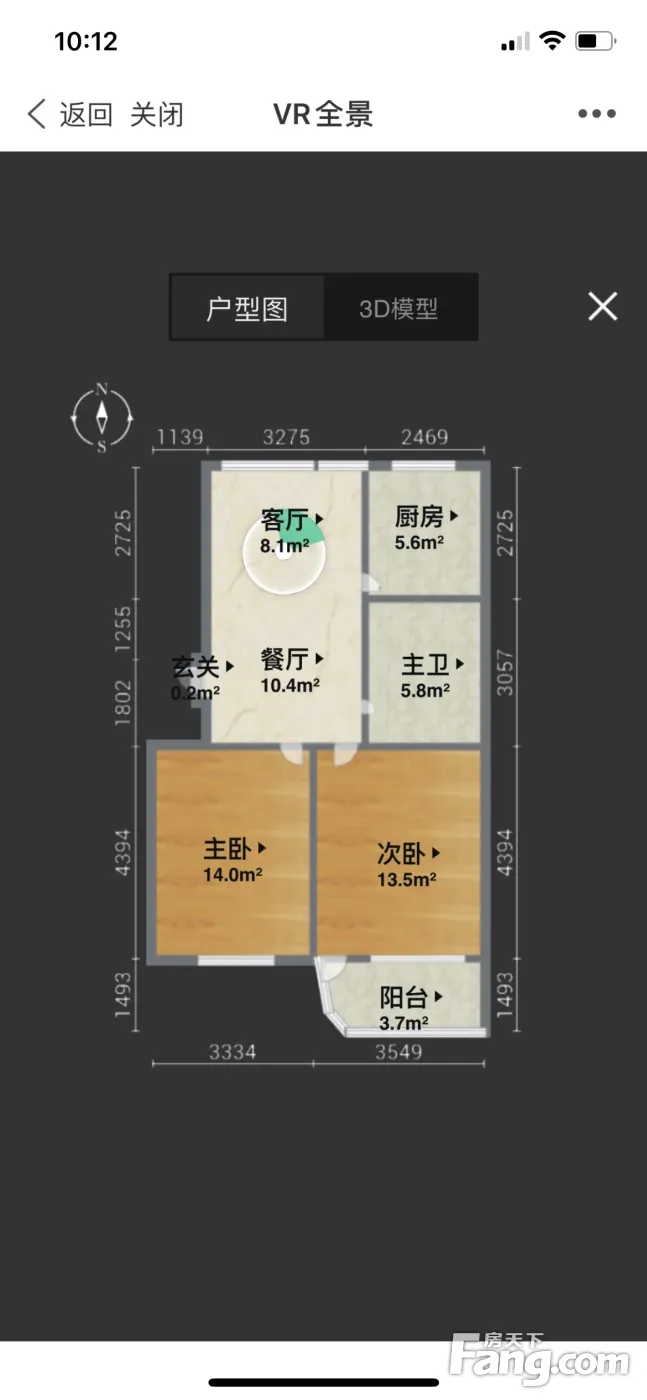This screenshot has width=647, height=1400.
Task: Go to the 阳台 balcony view
Action: (412, 997)
